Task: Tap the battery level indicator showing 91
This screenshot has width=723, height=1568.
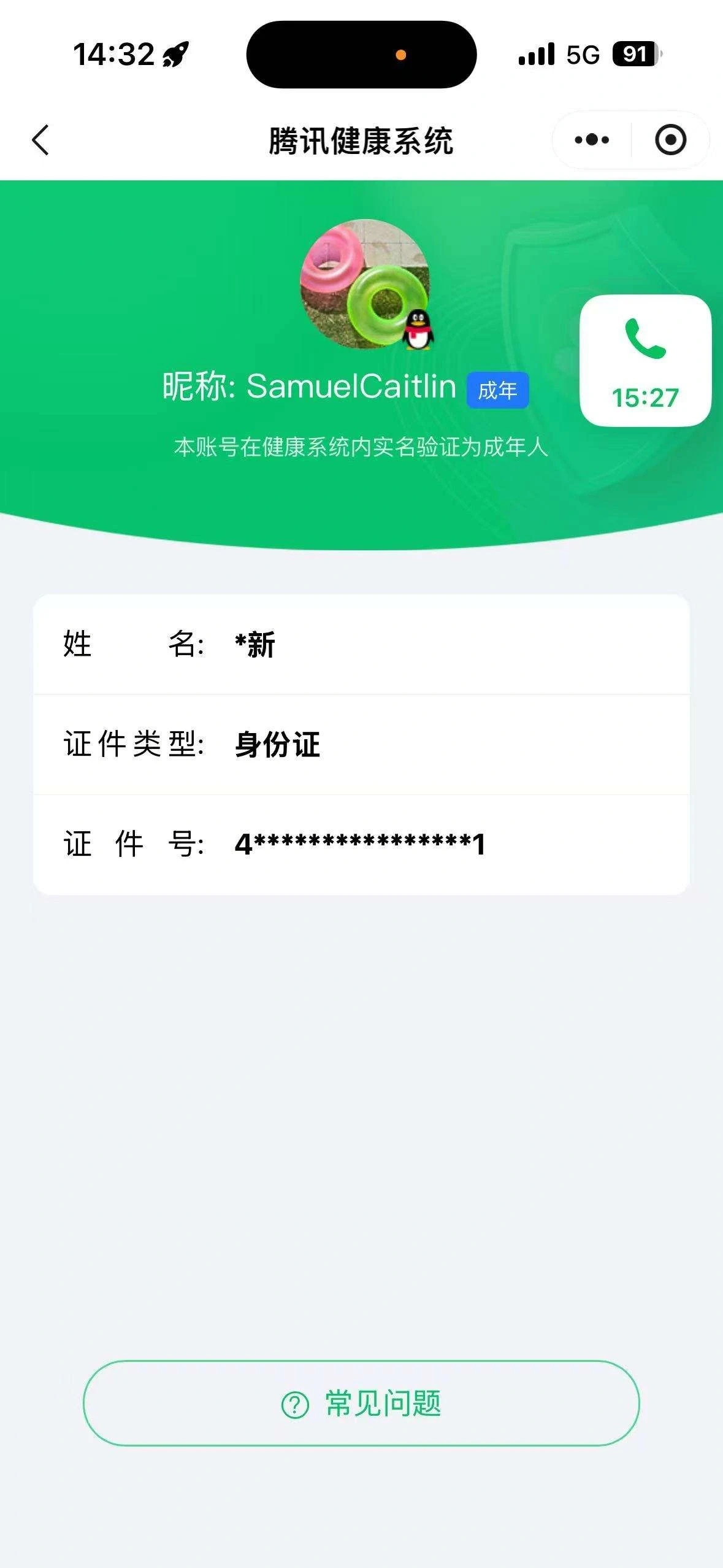Action: (x=635, y=54)
